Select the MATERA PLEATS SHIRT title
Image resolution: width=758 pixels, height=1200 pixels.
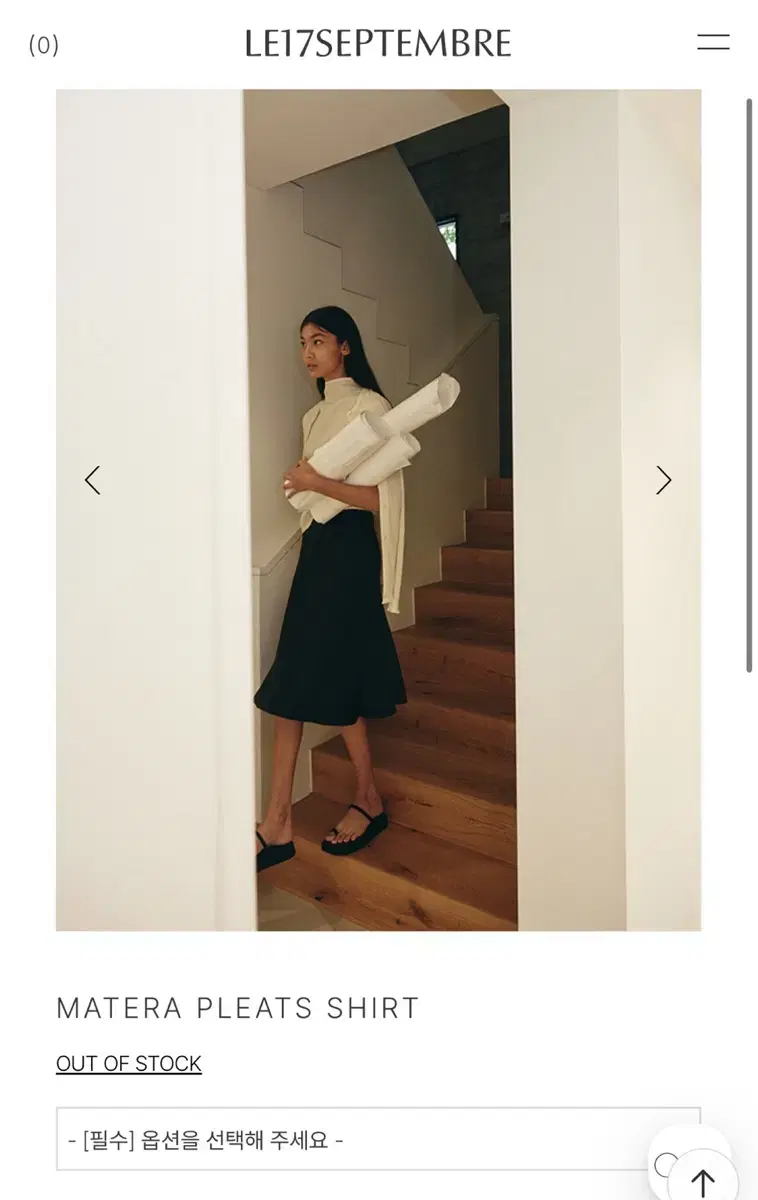(238, 1008)
